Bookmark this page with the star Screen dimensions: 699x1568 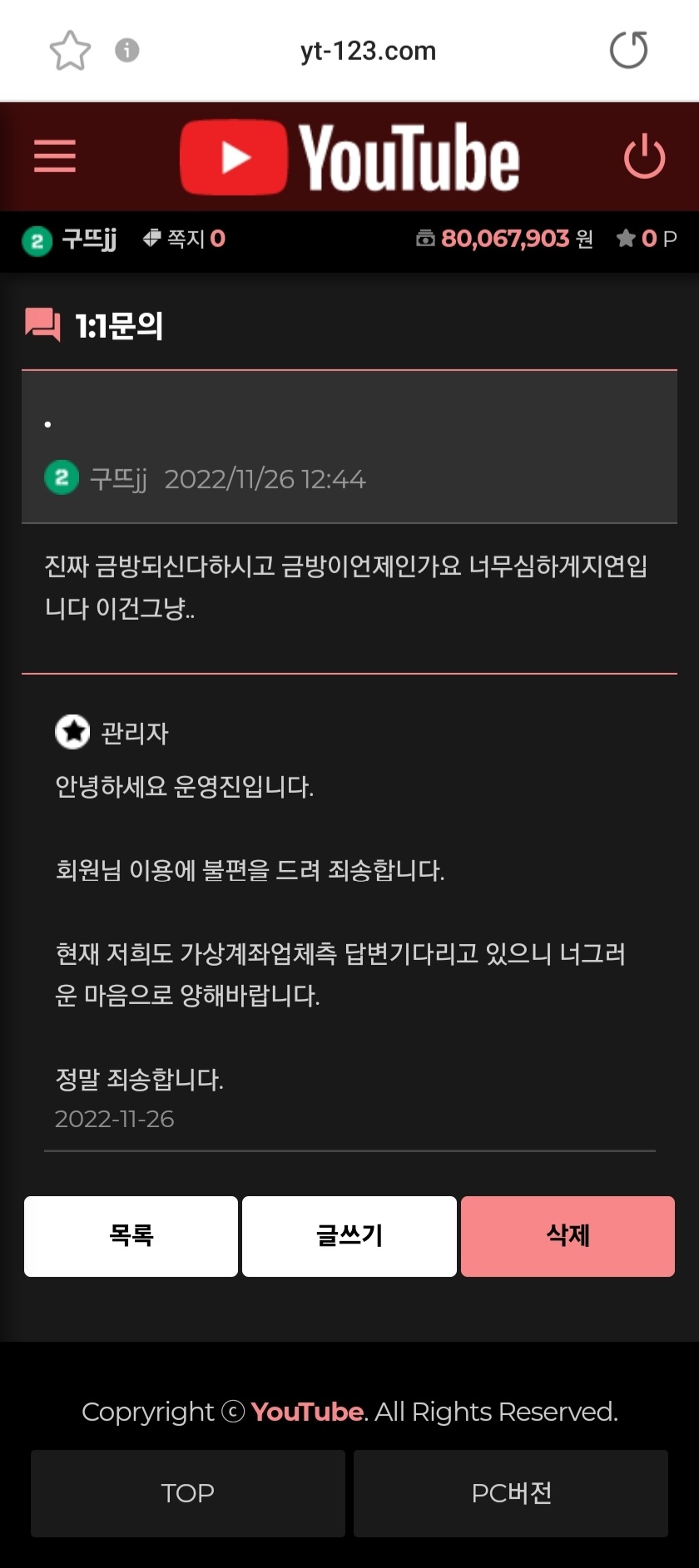pyautogui.click(x=70, y=51)
